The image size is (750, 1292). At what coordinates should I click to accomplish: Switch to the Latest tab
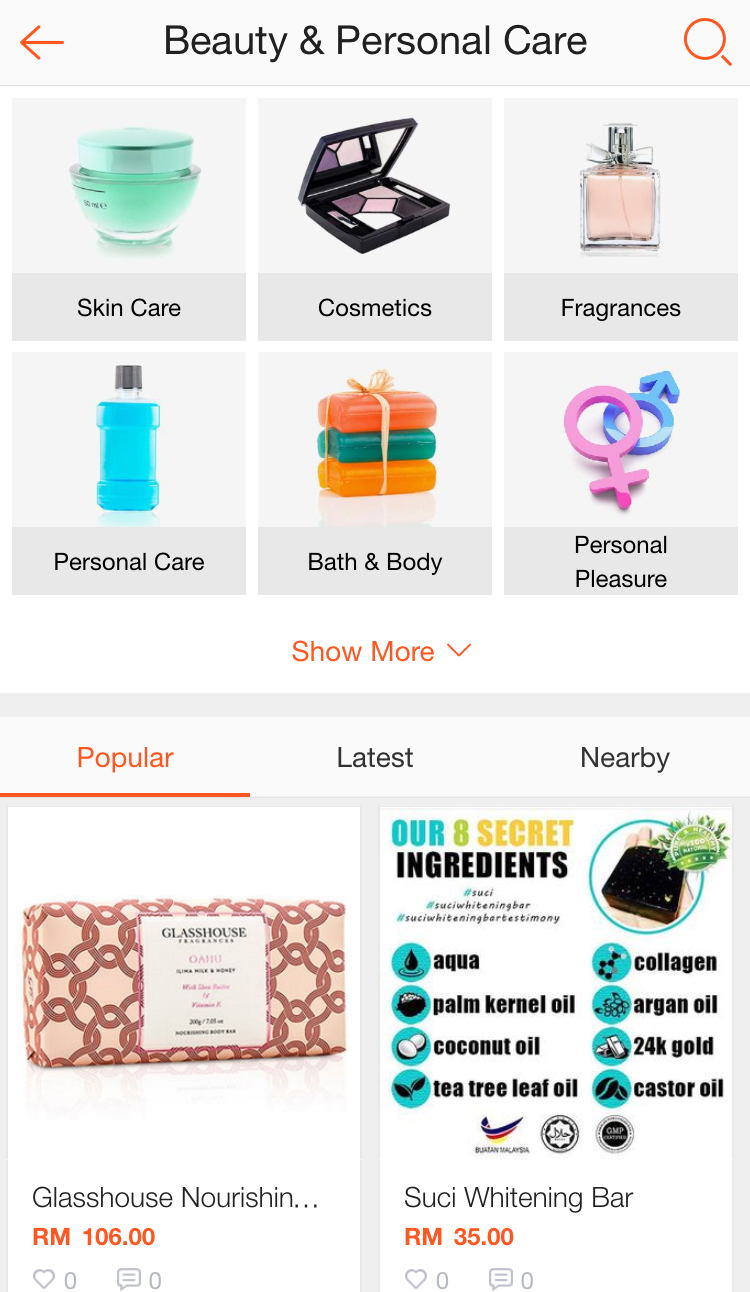[x=375, y=758]
